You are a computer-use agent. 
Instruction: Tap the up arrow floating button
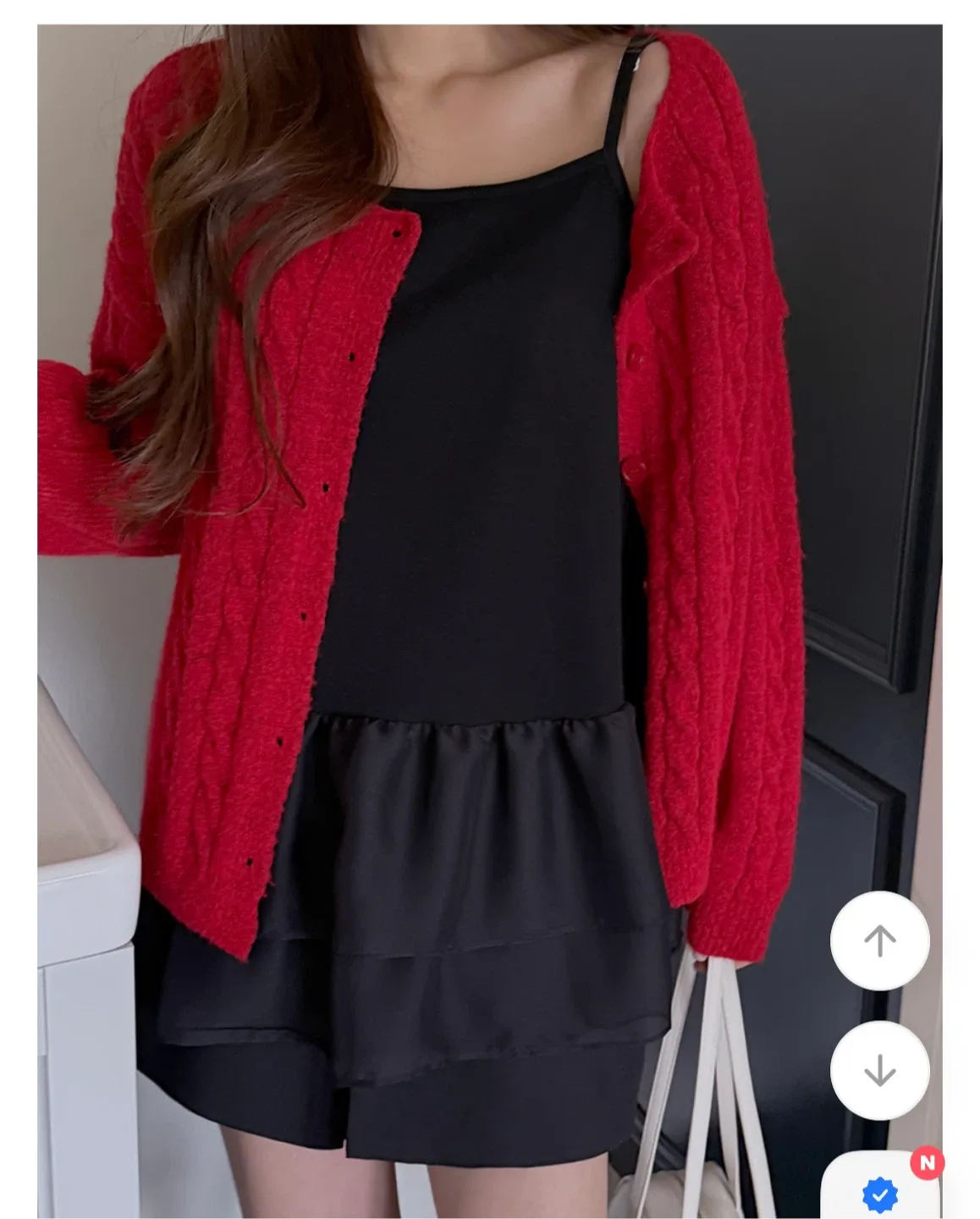(x=879, y=940)
